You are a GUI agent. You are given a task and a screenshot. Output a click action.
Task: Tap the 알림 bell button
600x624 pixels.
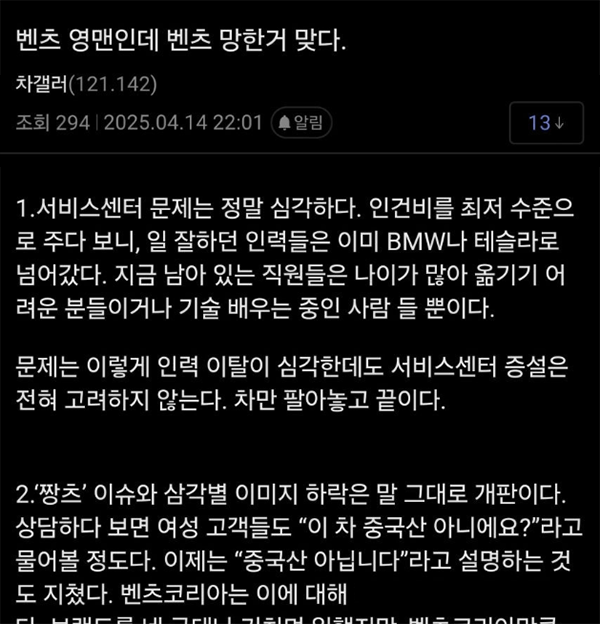click(x=302, y=122)
